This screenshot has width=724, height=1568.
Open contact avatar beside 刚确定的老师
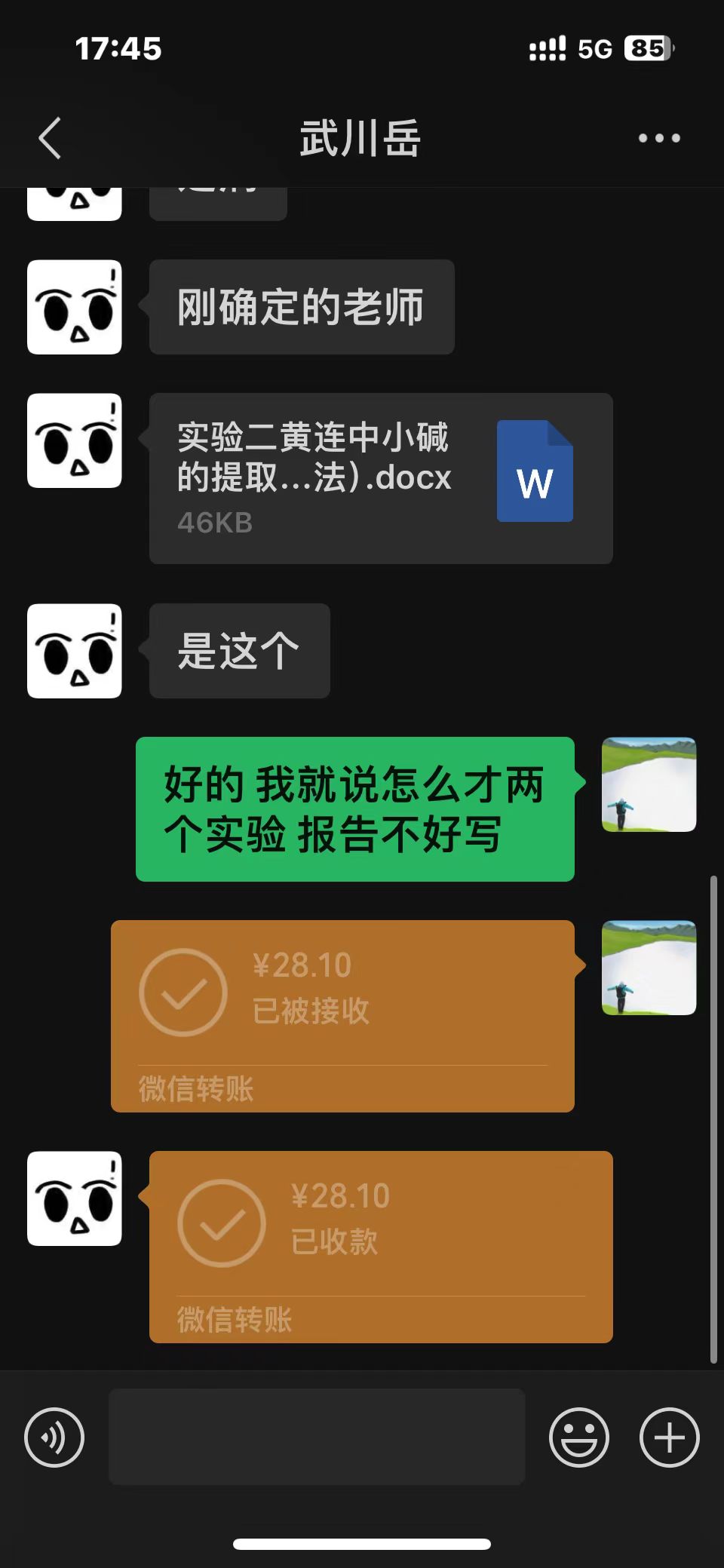coord(75,307)
